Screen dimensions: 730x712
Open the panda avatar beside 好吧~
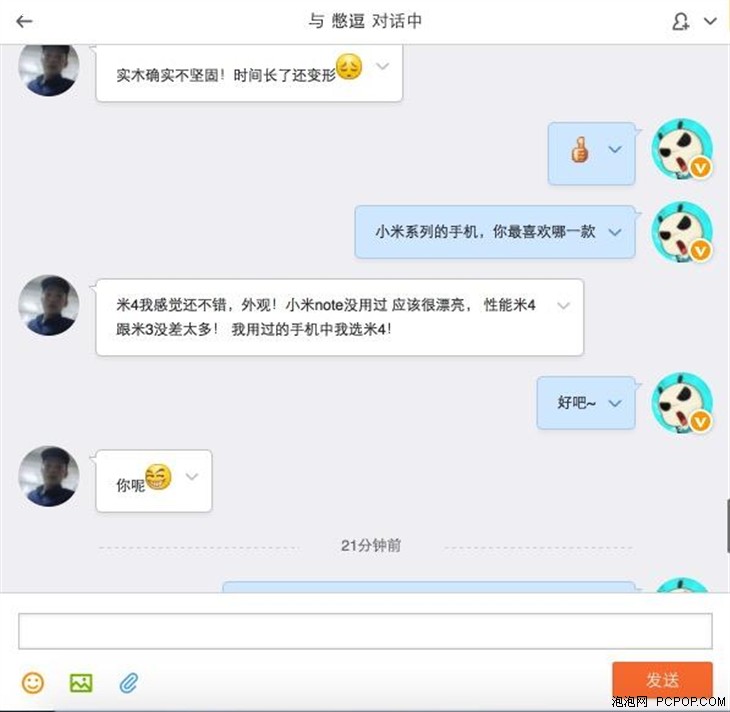[x=682, y=403]
